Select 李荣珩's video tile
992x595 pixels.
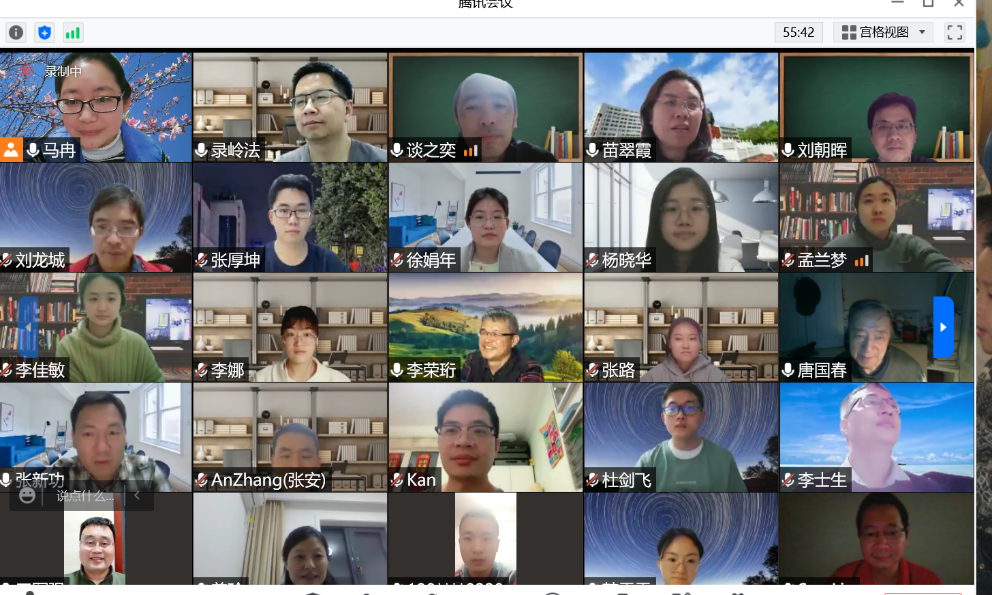click(485, 325)
